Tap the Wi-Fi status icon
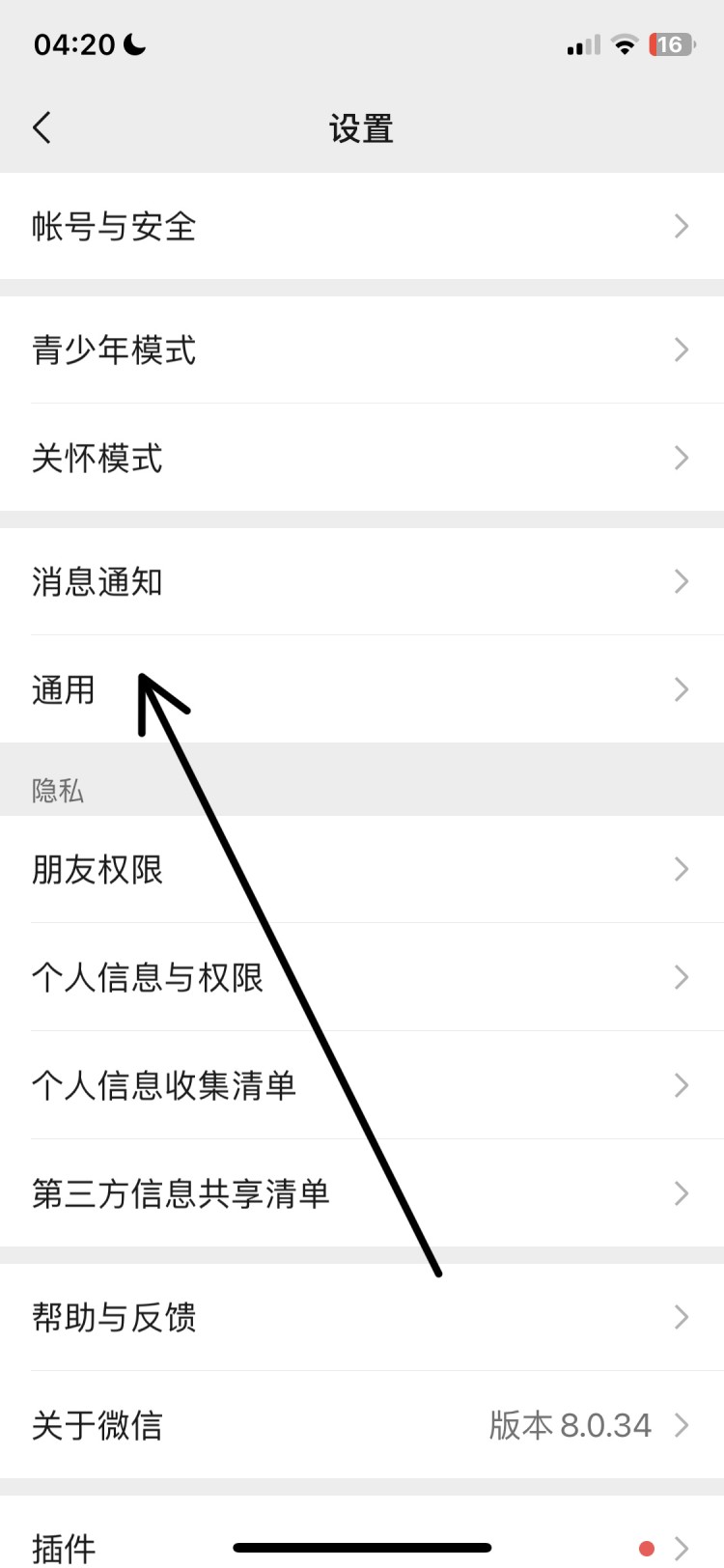724x1568 pixels. pos(624,44)
